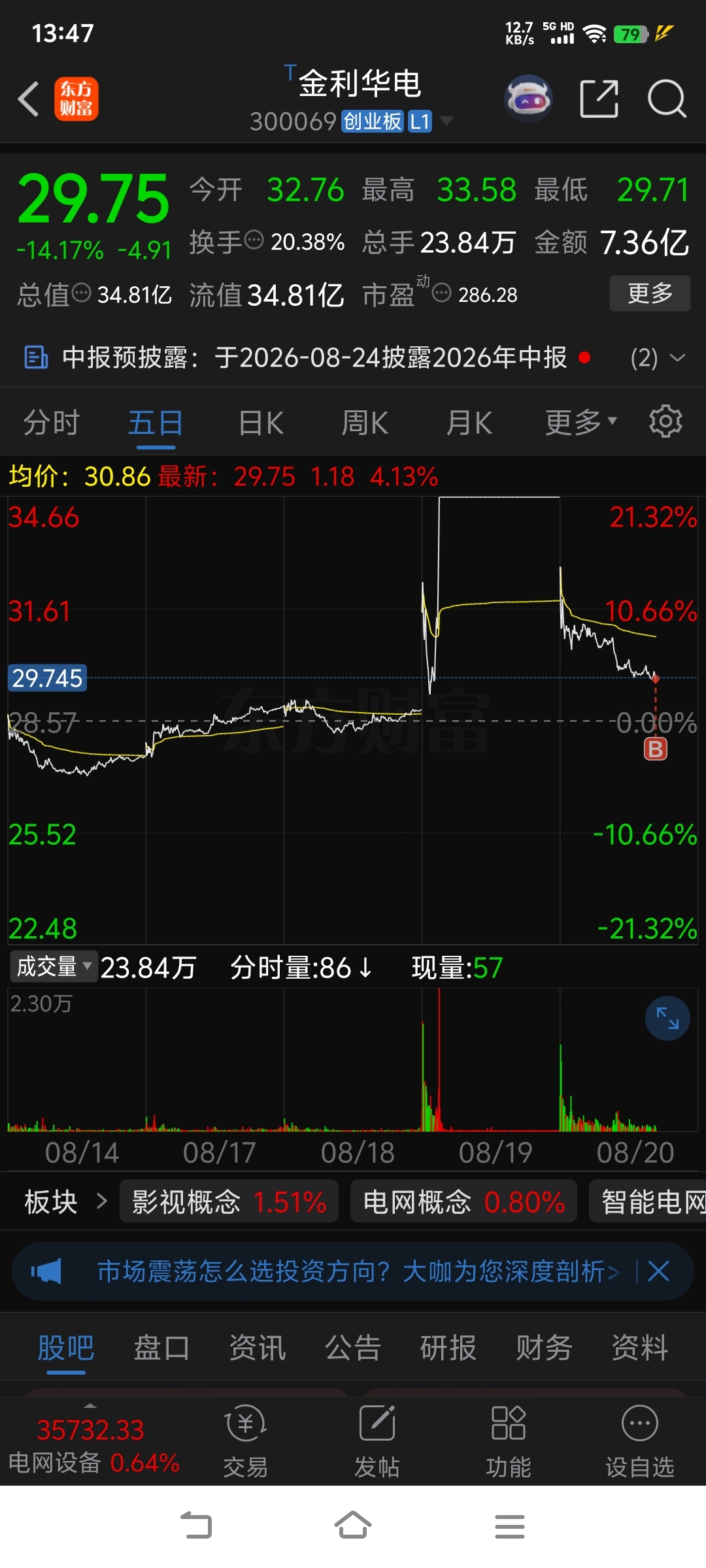Dismiss the 市场震荡 promo banner

pos(658,1271)
